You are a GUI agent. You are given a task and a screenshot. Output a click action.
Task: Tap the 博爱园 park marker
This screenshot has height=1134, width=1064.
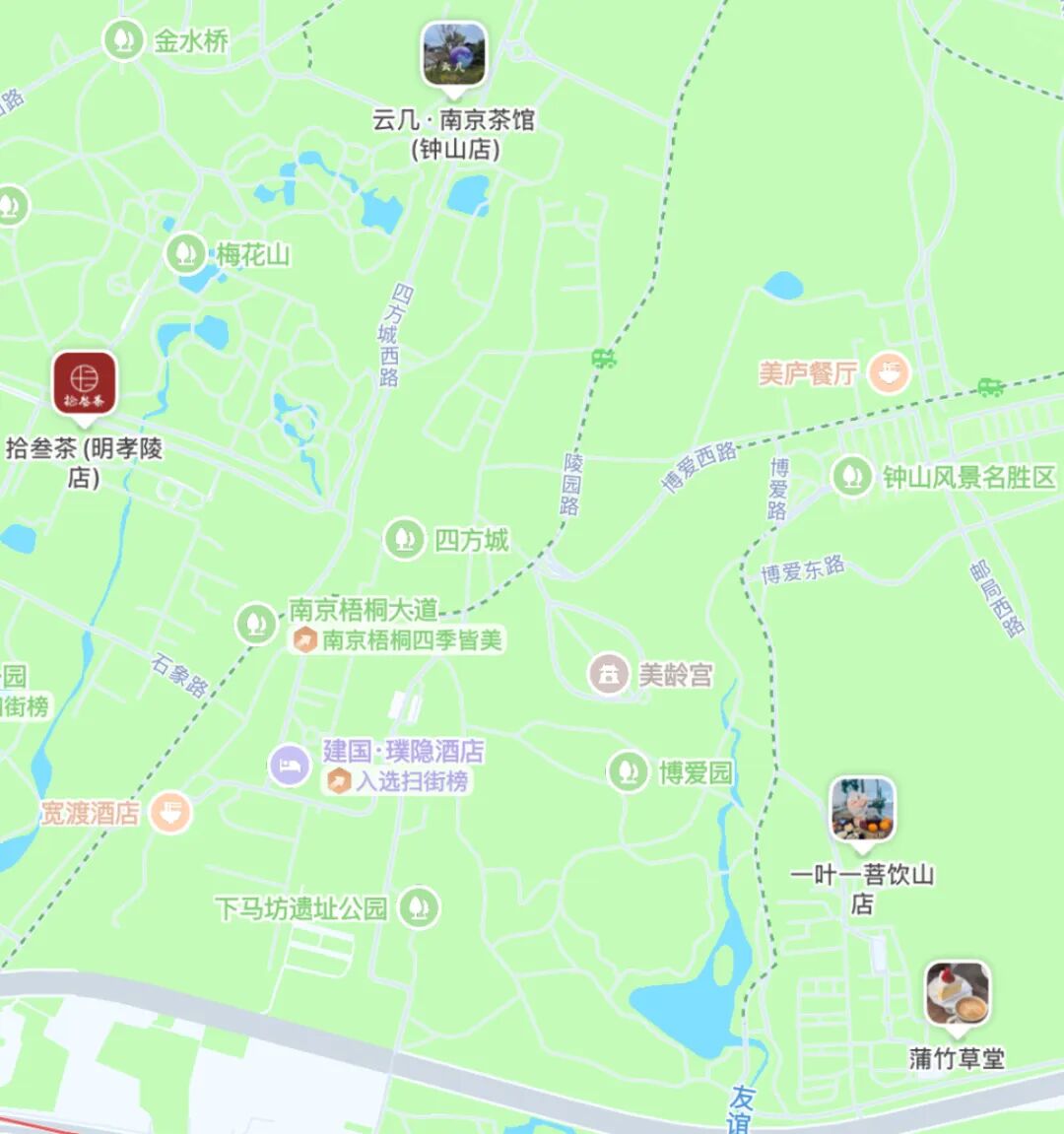click(628, 772)
